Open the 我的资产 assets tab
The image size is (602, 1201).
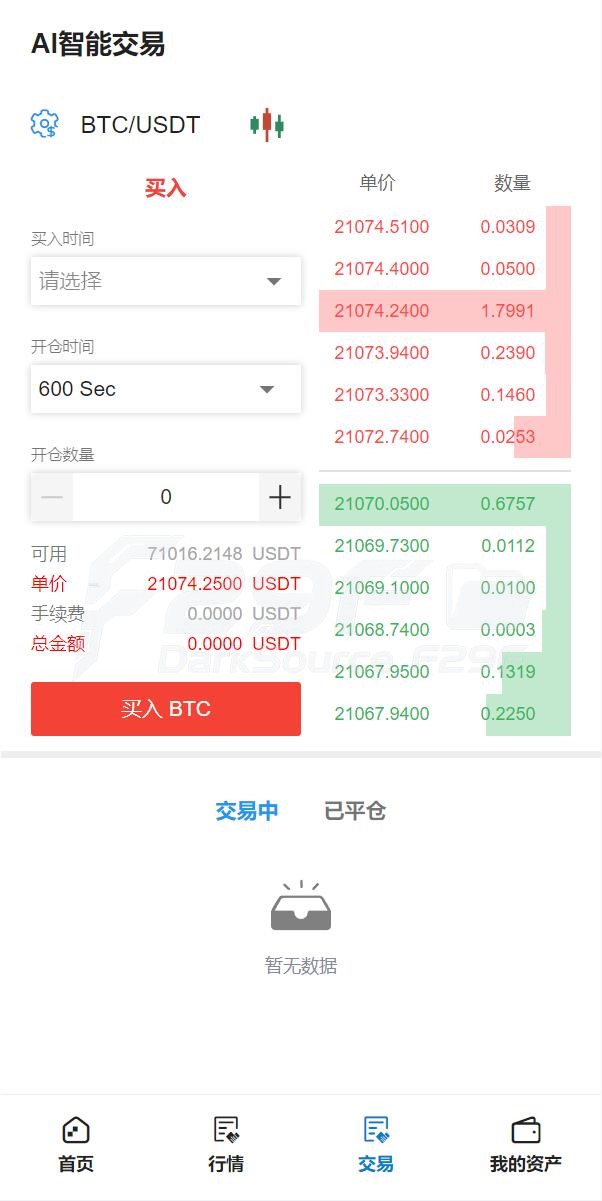(x=526, y=1145)
